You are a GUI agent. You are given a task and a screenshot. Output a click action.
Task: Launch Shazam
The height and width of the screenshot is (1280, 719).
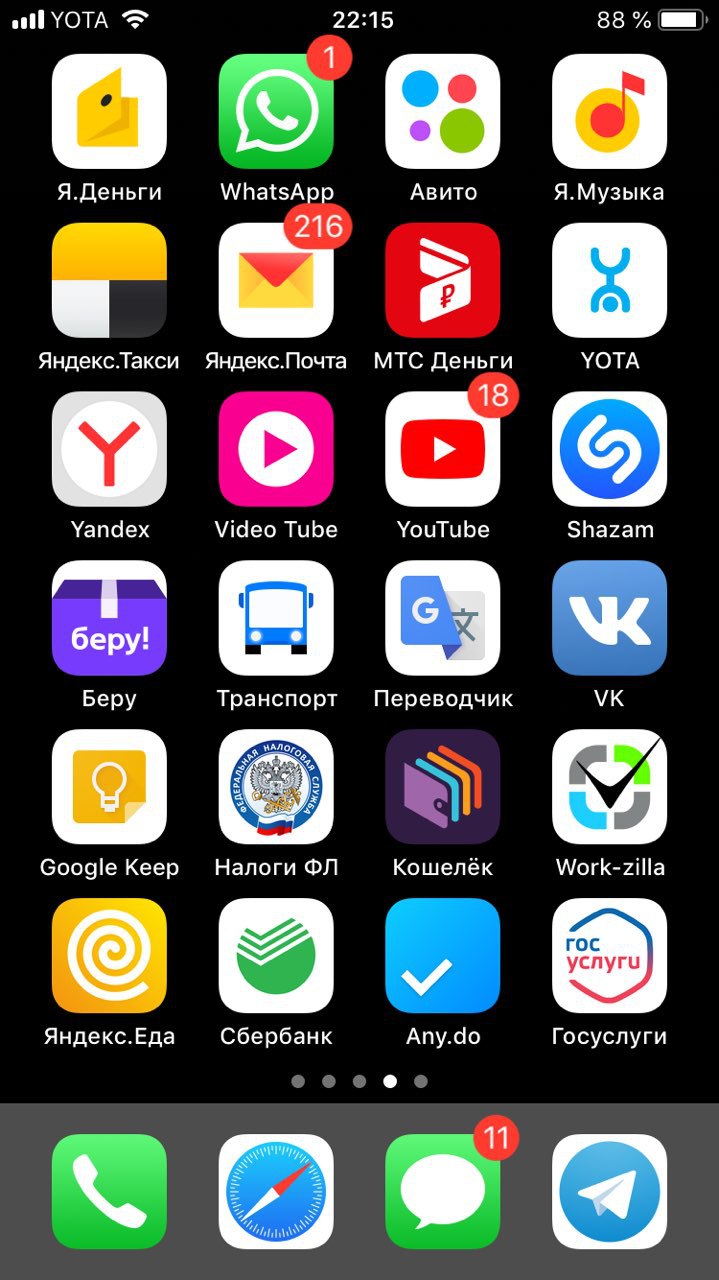pos(610,449)
